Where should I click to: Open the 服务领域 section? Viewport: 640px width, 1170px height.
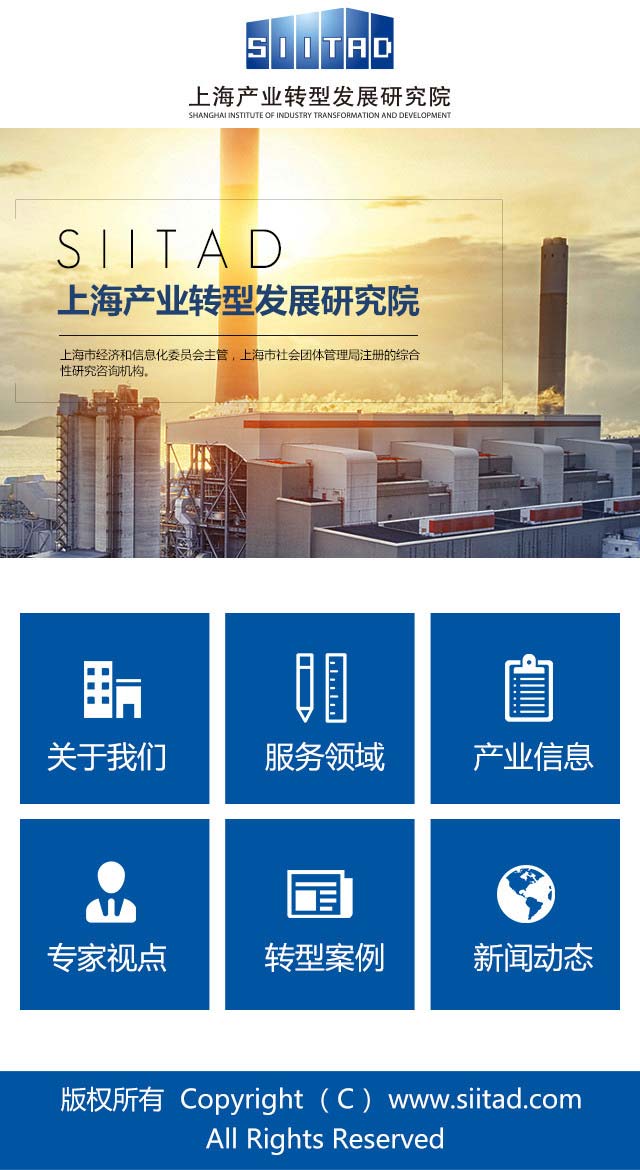[x=320, y=708]
